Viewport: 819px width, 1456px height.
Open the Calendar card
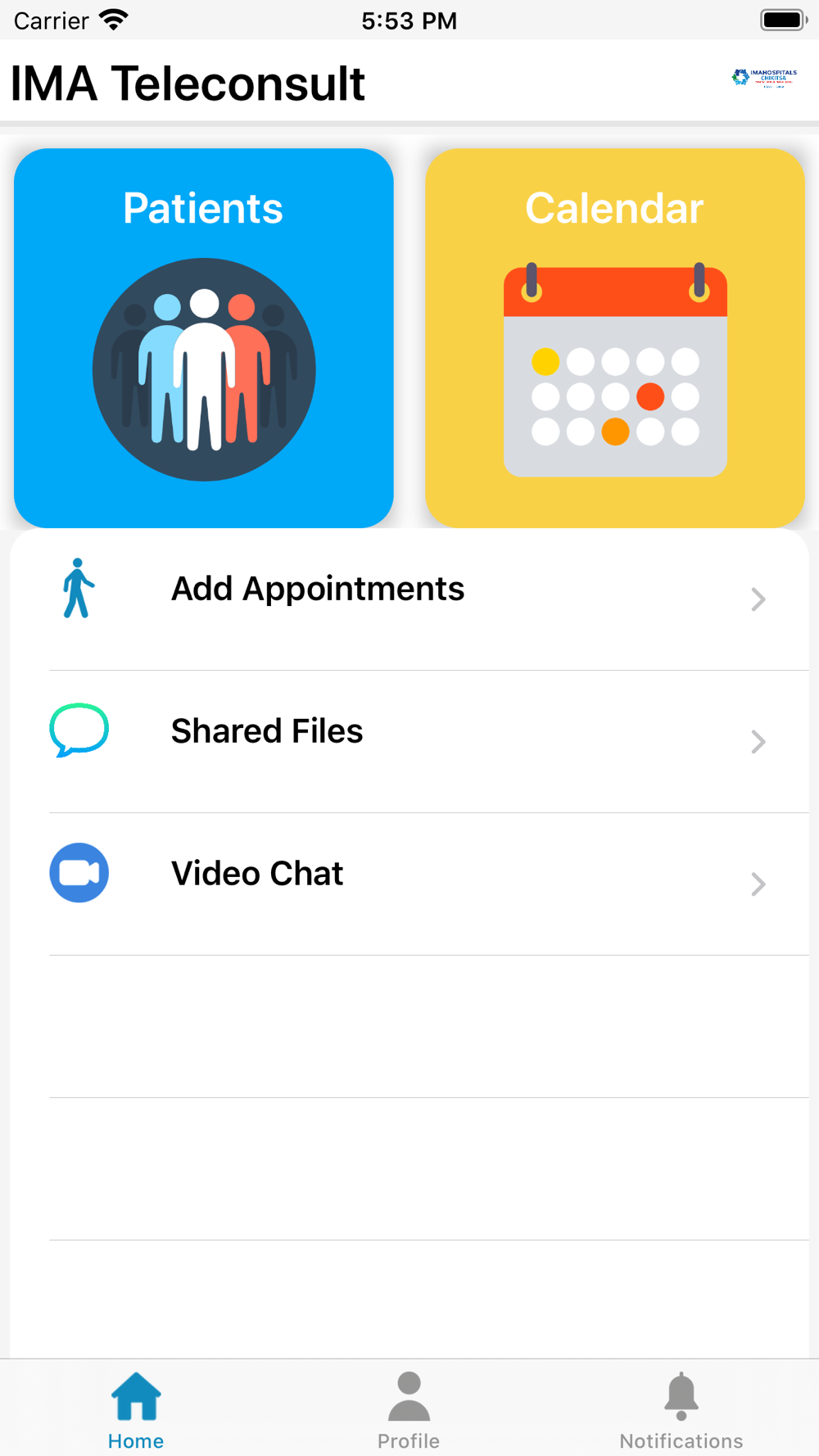[615, 338]
